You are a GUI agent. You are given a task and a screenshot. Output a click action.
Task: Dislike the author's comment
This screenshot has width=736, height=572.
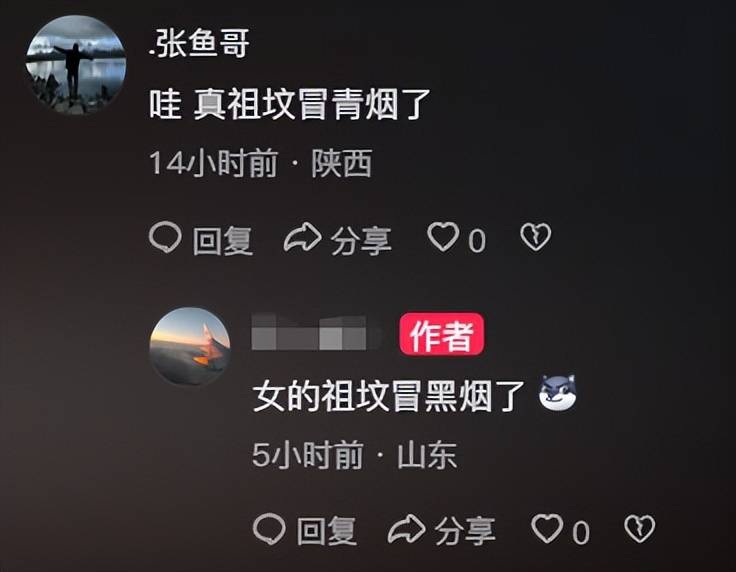point(639,529)
